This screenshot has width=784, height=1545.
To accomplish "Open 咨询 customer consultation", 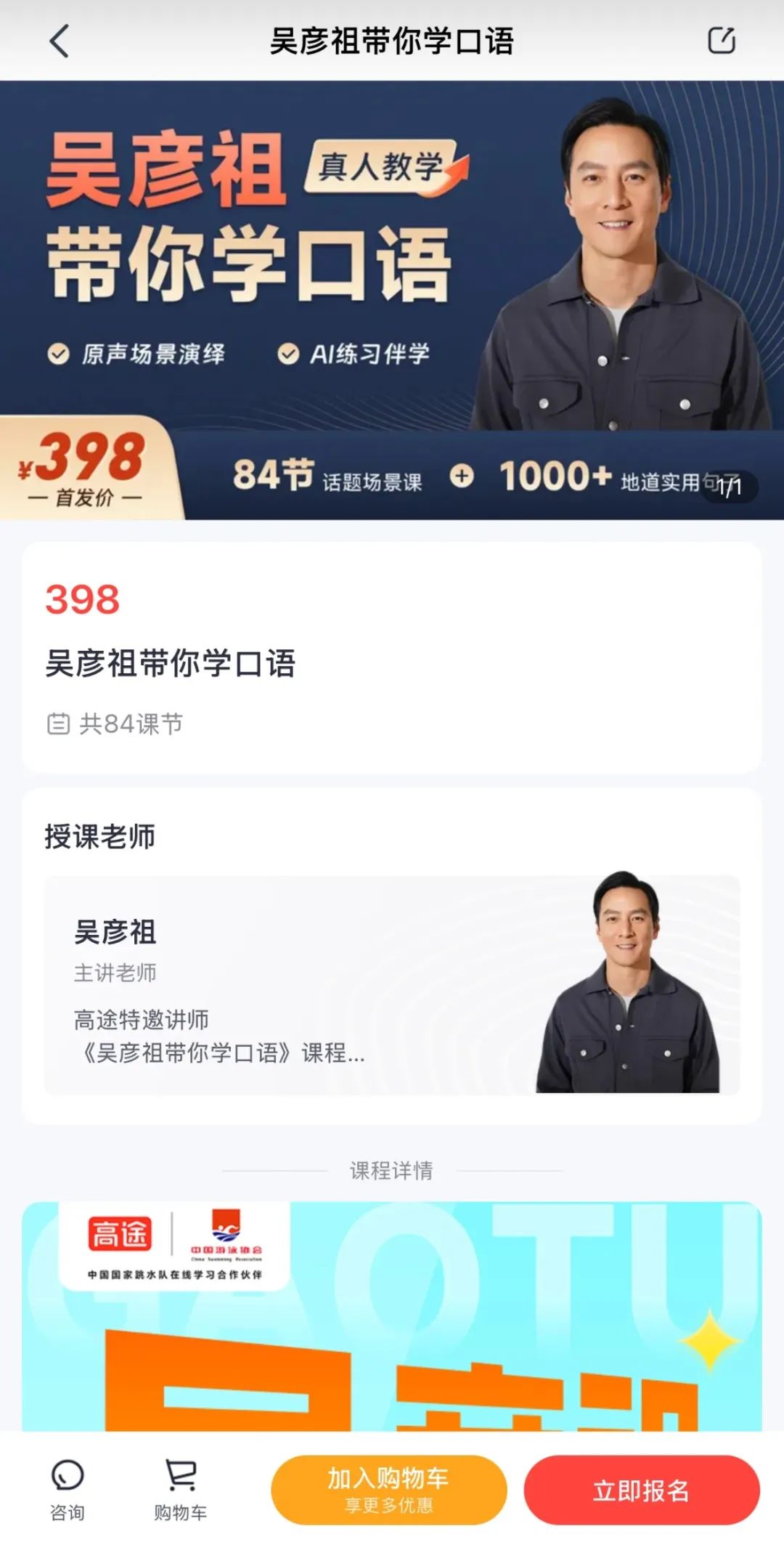I will click(x=68, y=1491).
